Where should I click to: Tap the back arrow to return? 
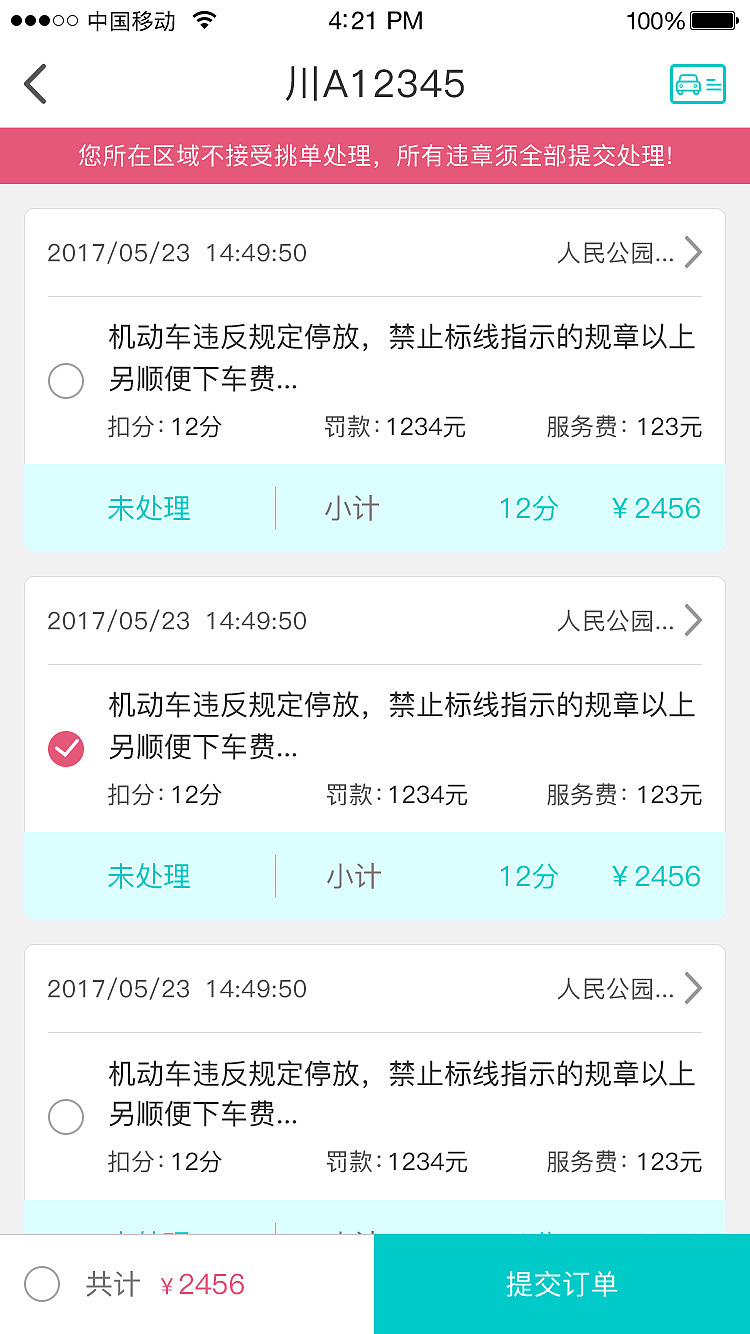pos(37,84)
